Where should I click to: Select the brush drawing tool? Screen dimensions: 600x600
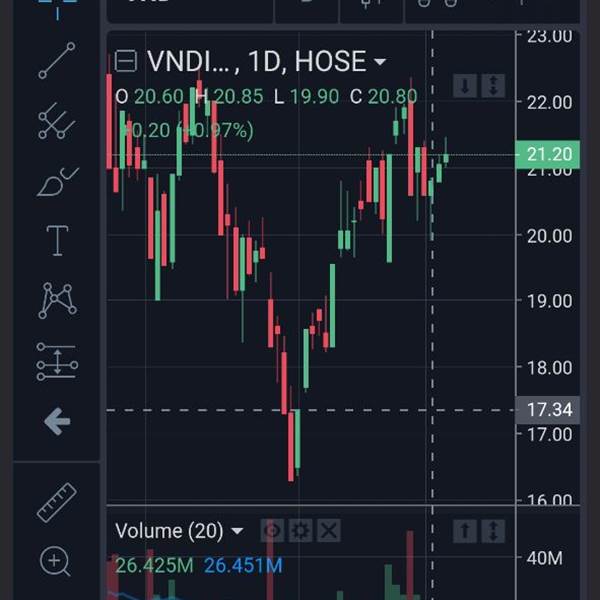[57, 182]
